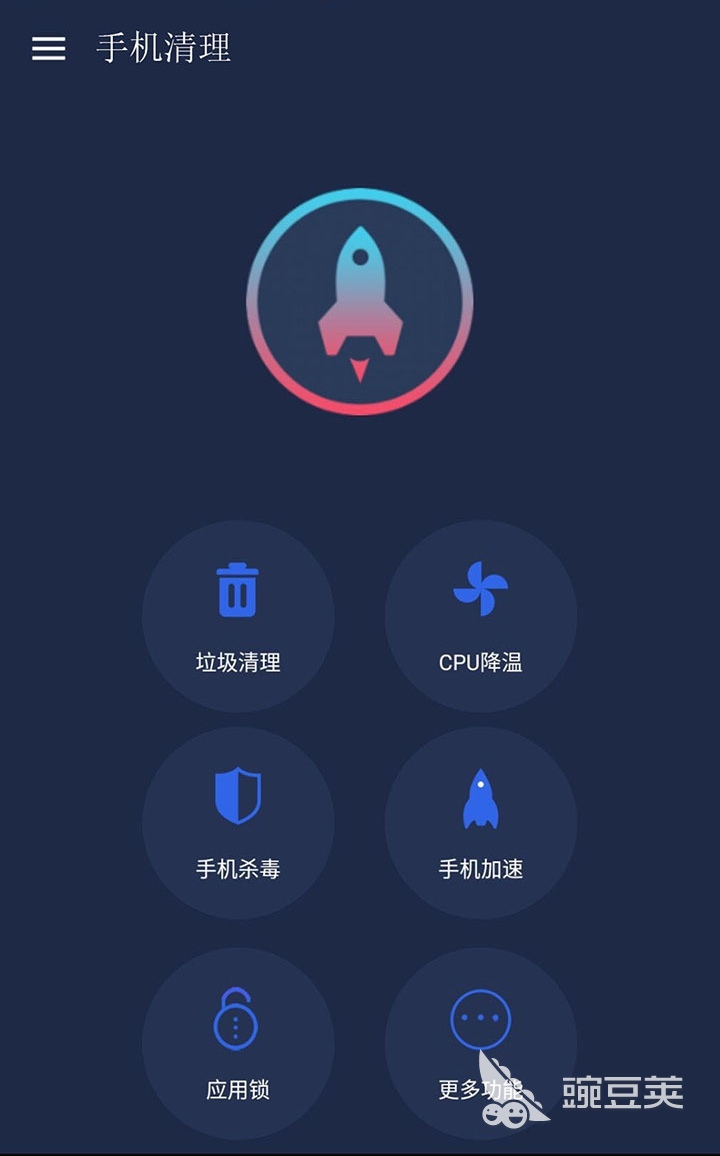Image resolution: width=720 pixels, height=1156 pixels.
Task: Click the shield icon for 手机杀毒
Action: pyautogui.click(x=237, y=795)
